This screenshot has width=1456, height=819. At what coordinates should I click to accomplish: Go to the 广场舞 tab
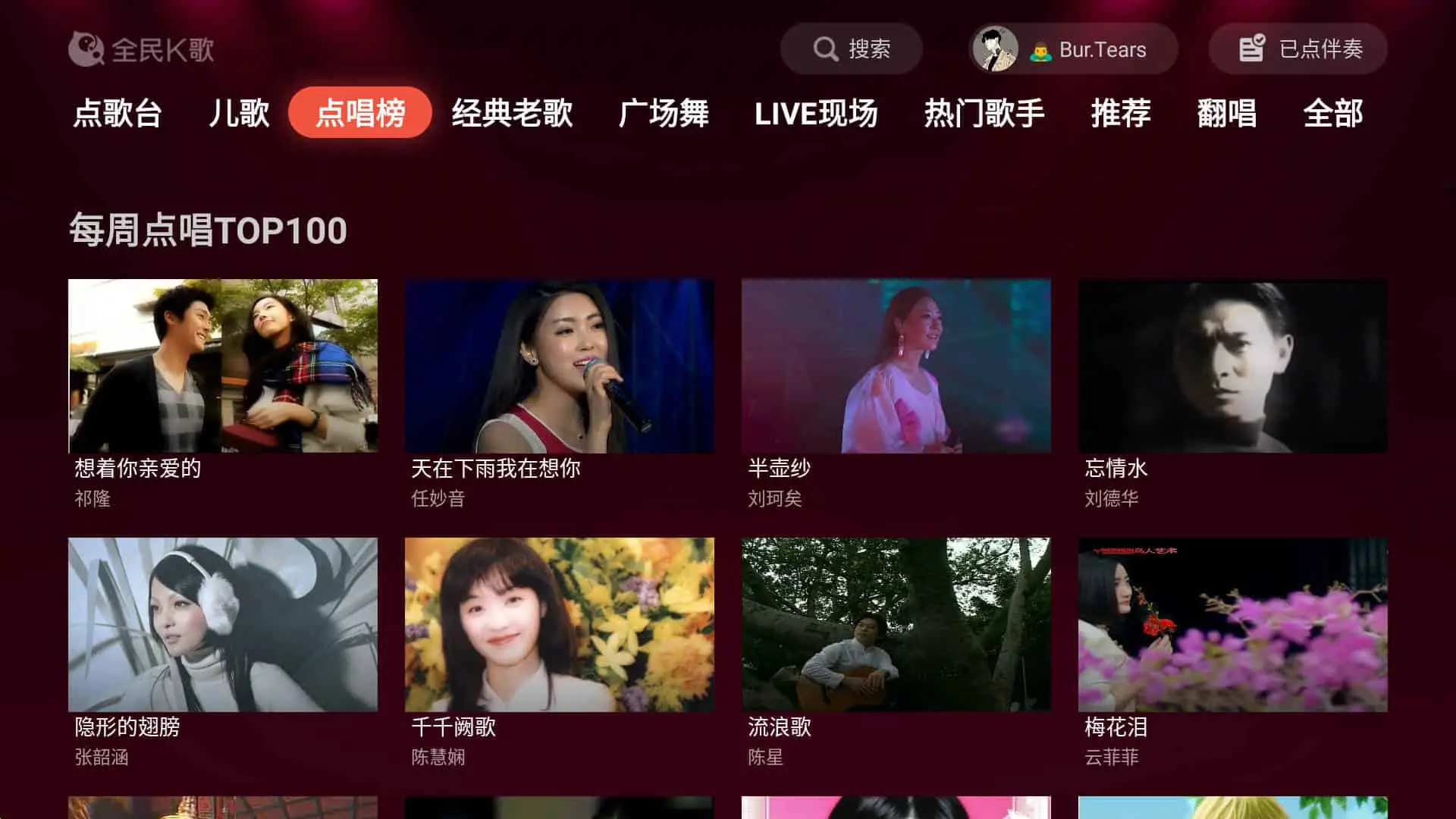click(664, 113)
